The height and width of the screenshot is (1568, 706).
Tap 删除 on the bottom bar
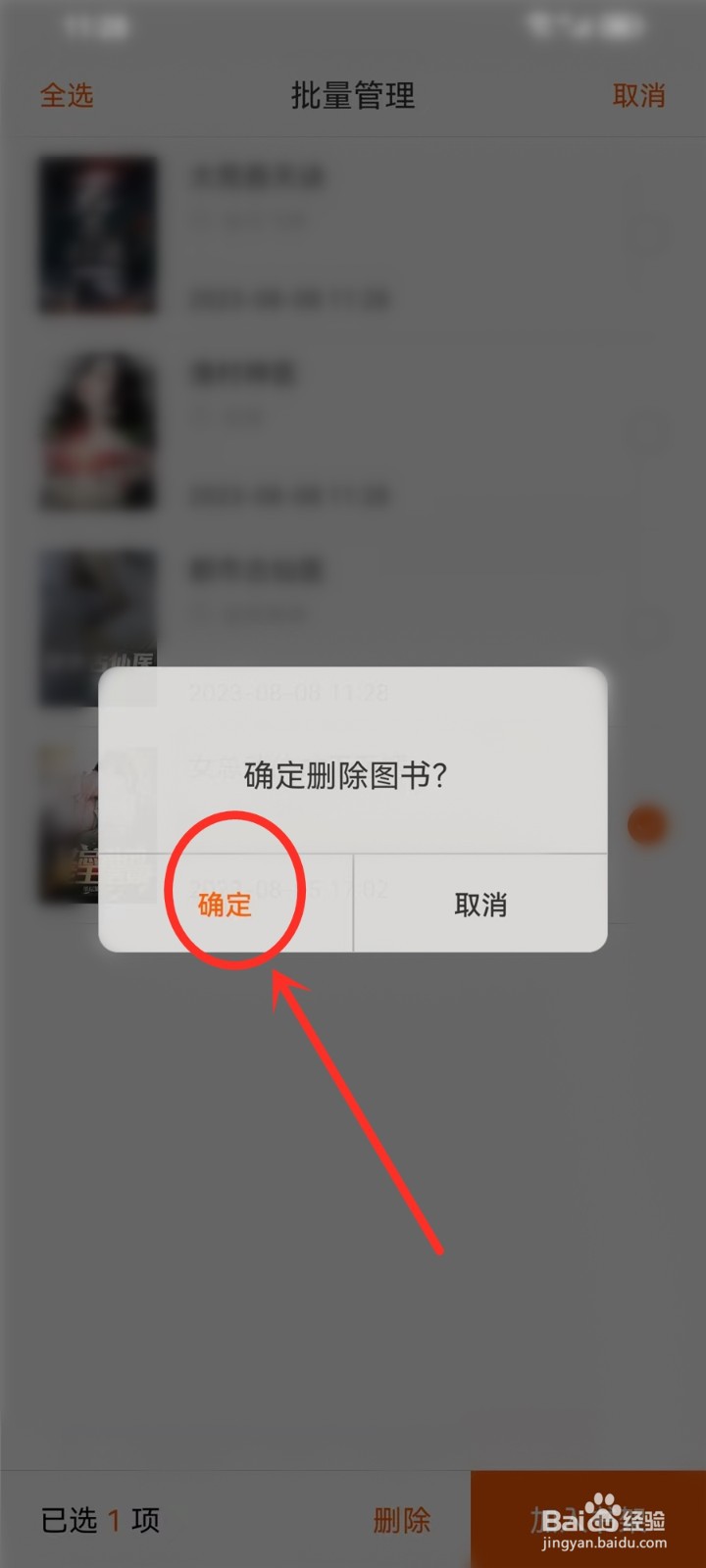(x=403, y=1520)
